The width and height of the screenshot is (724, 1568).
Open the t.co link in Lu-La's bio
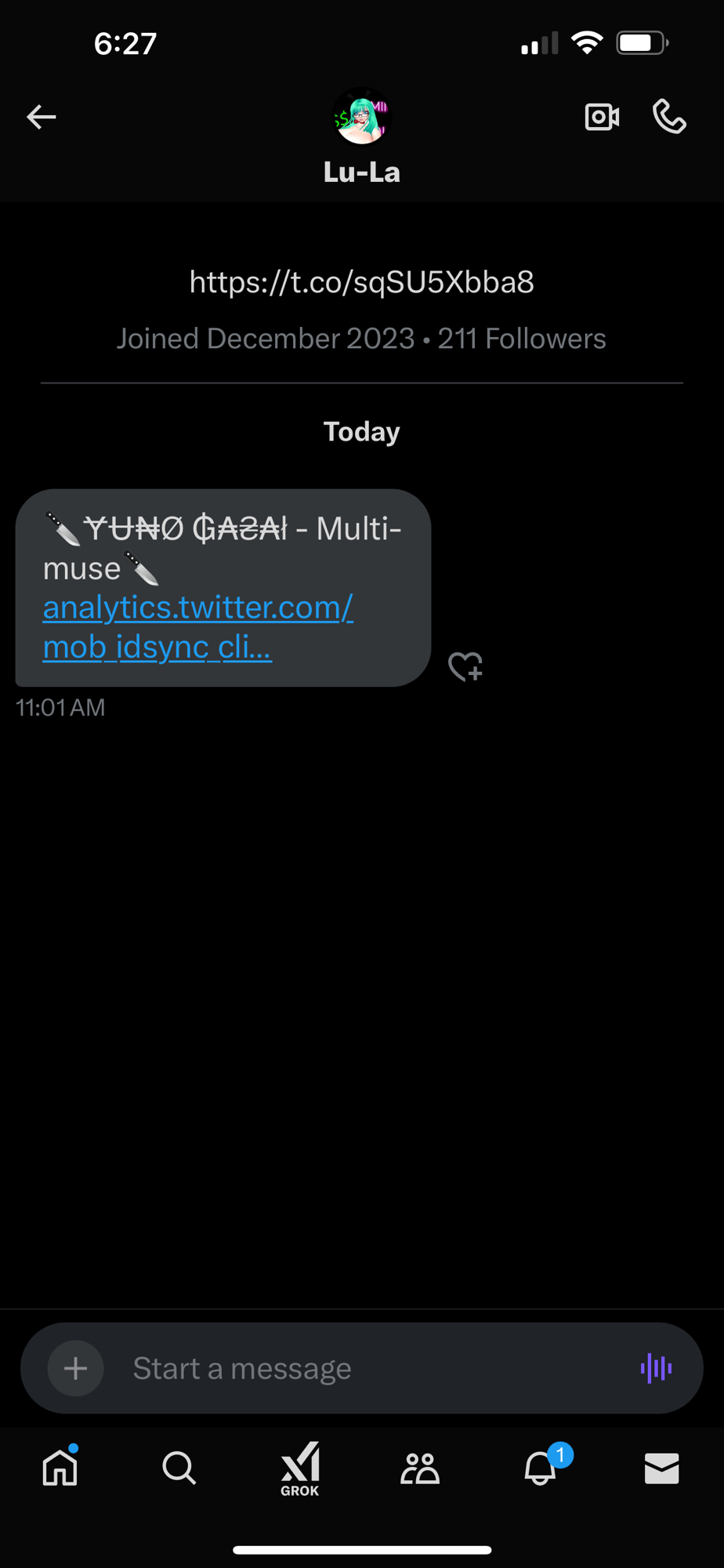[361, 282]
